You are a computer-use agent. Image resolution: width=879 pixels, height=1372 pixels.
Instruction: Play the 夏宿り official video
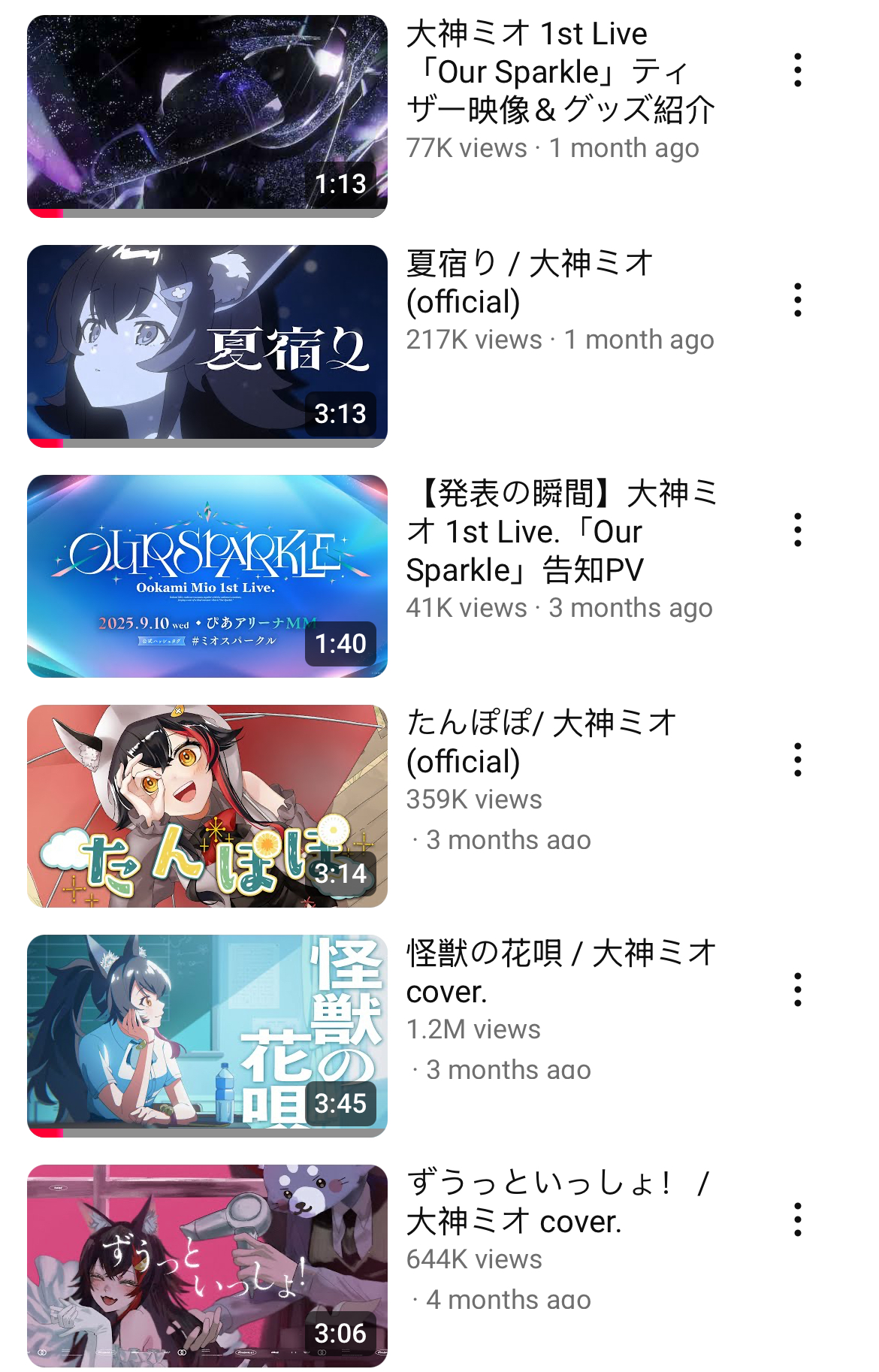point(207,346)
